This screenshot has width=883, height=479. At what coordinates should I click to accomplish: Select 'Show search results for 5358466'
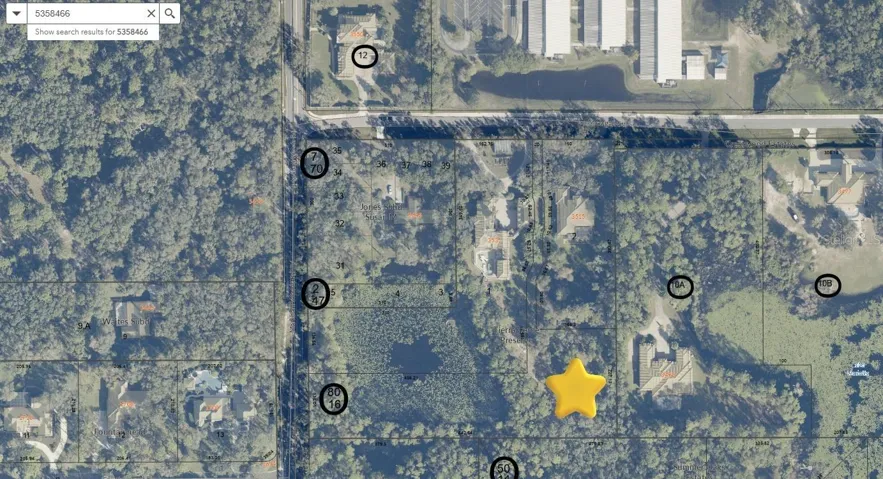pos(91,32)
